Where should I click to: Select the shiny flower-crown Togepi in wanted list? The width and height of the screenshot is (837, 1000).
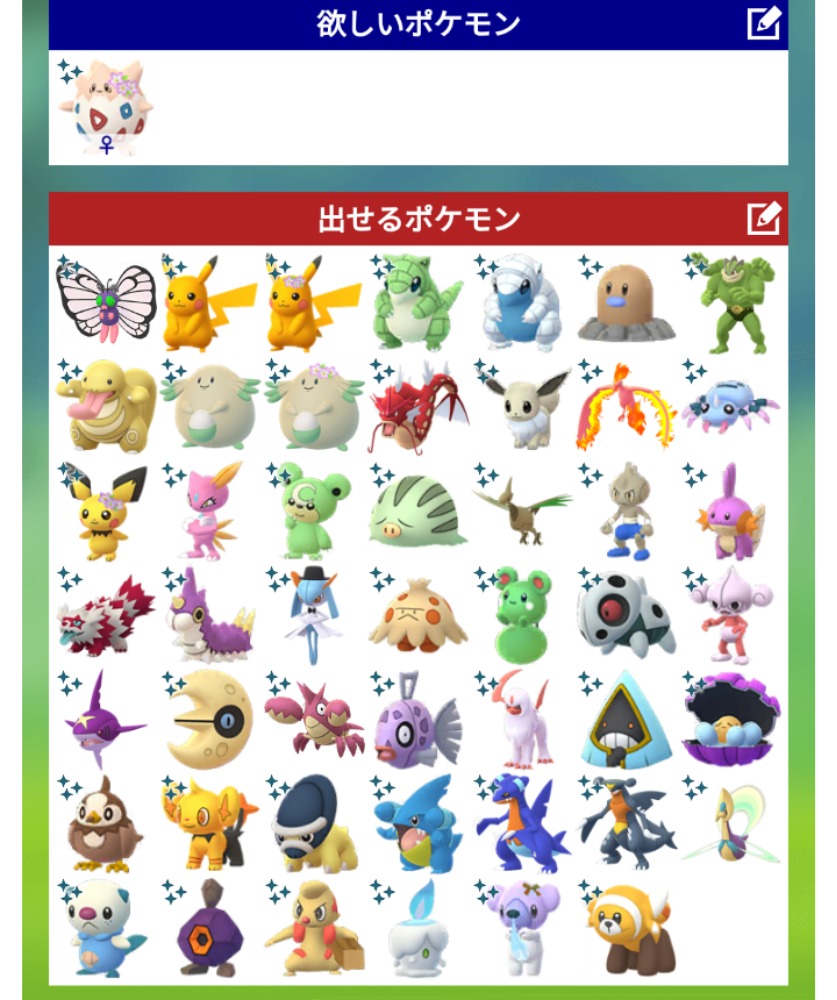pyautogui.click(x=105, y=107)
